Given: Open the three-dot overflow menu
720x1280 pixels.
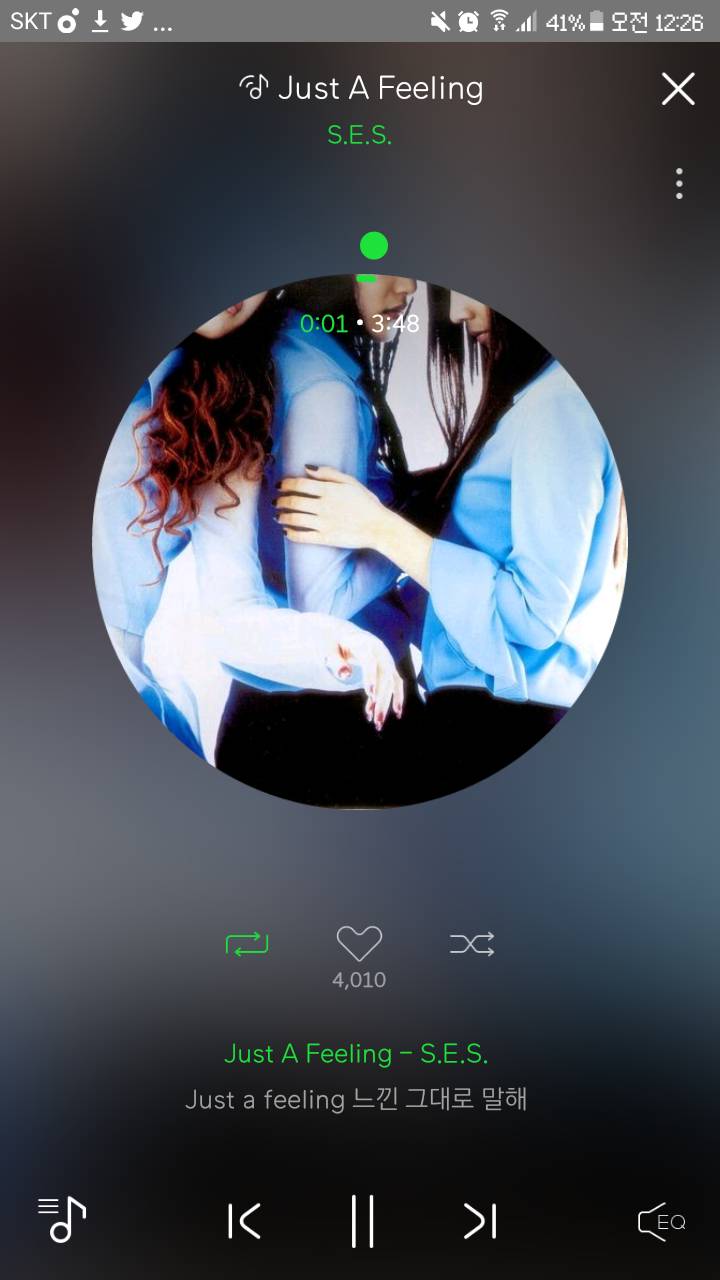Looking at the screenshot, I should (x=679, y=183).
